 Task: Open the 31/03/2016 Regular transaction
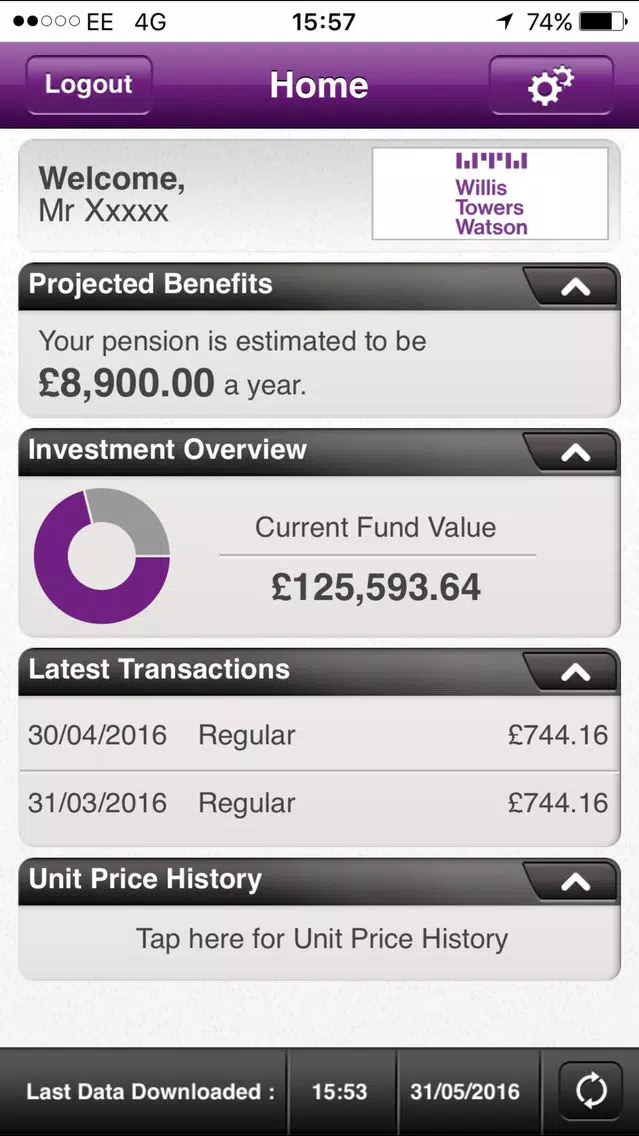pos(320,804)
